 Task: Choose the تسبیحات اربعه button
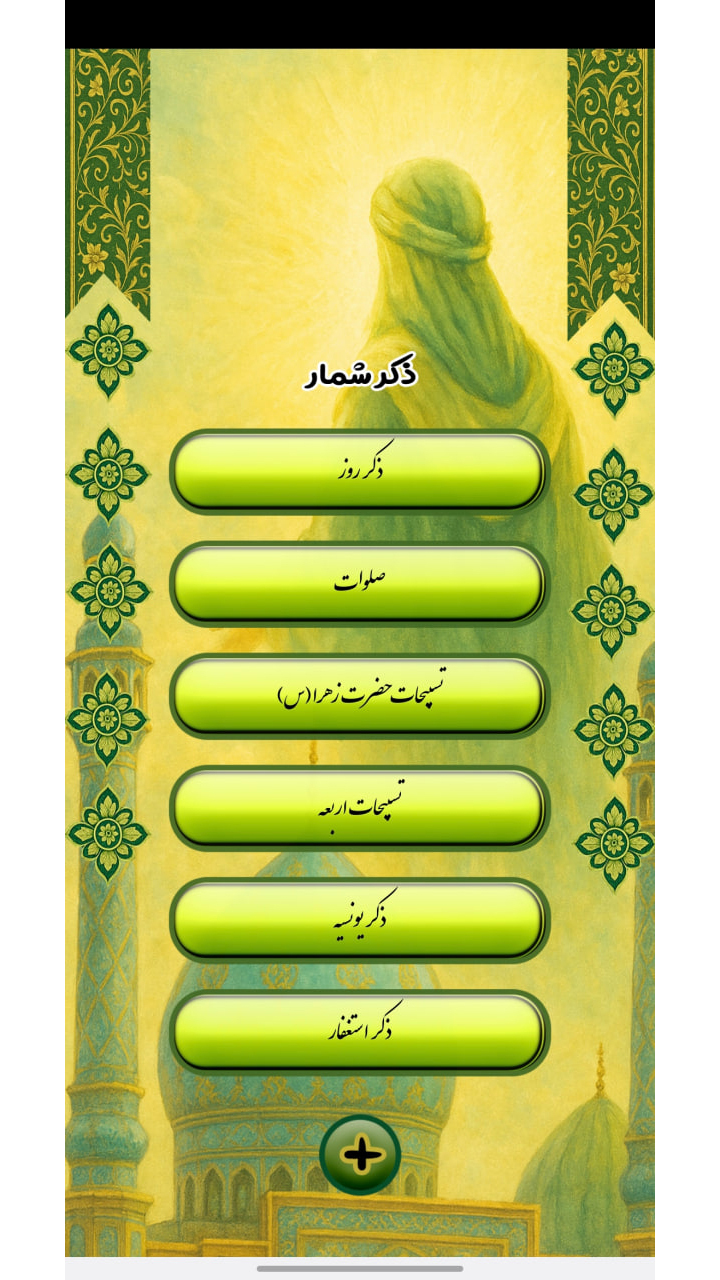[359, 807]
